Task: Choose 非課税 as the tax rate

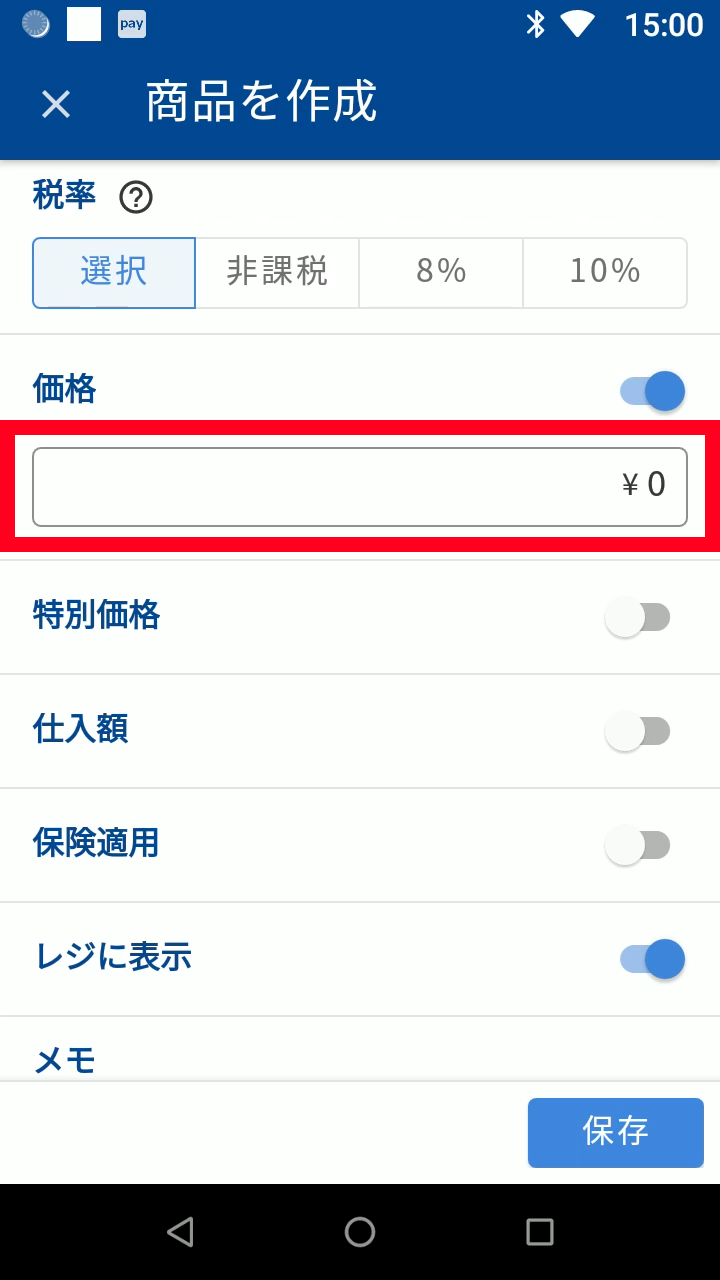Action: (x=277, y=272)
